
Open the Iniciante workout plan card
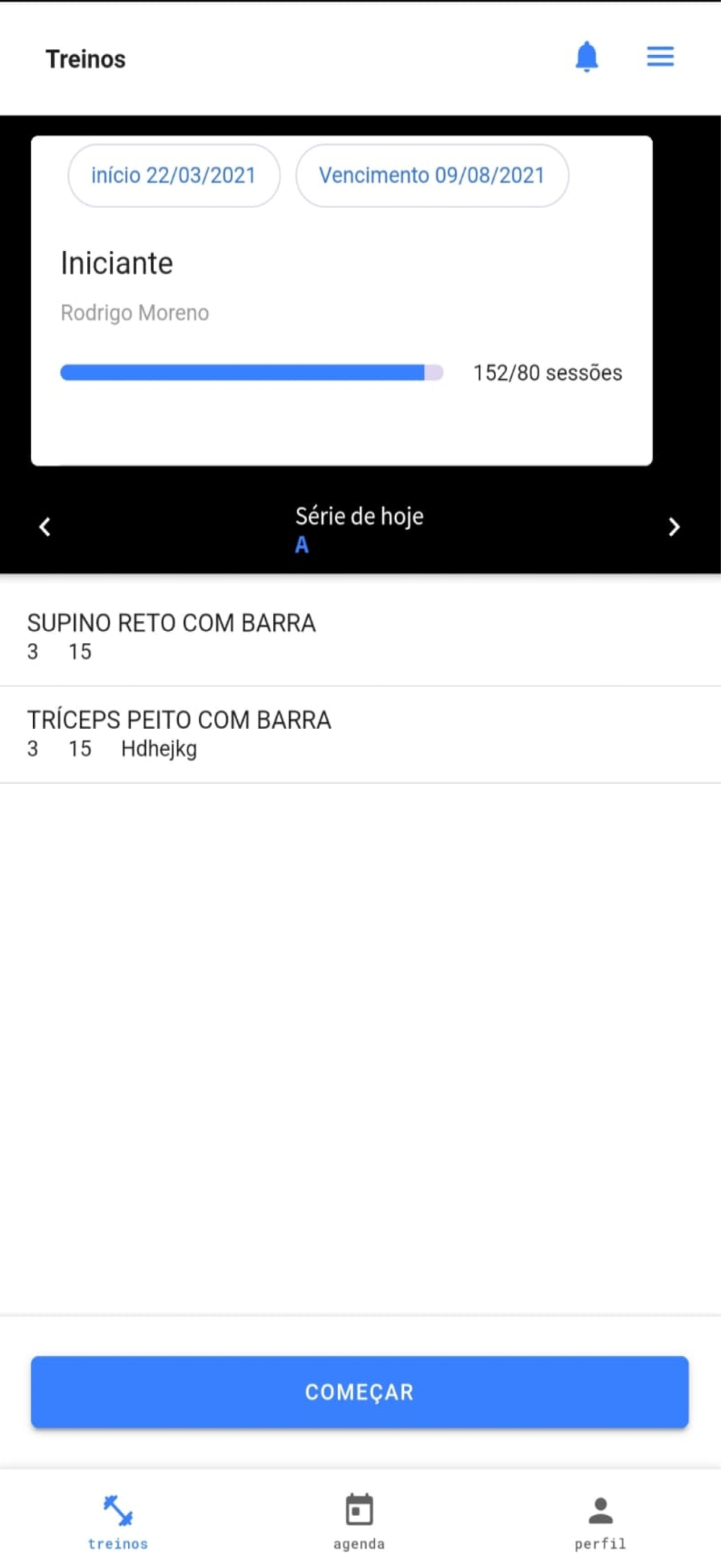click(342, 302)
